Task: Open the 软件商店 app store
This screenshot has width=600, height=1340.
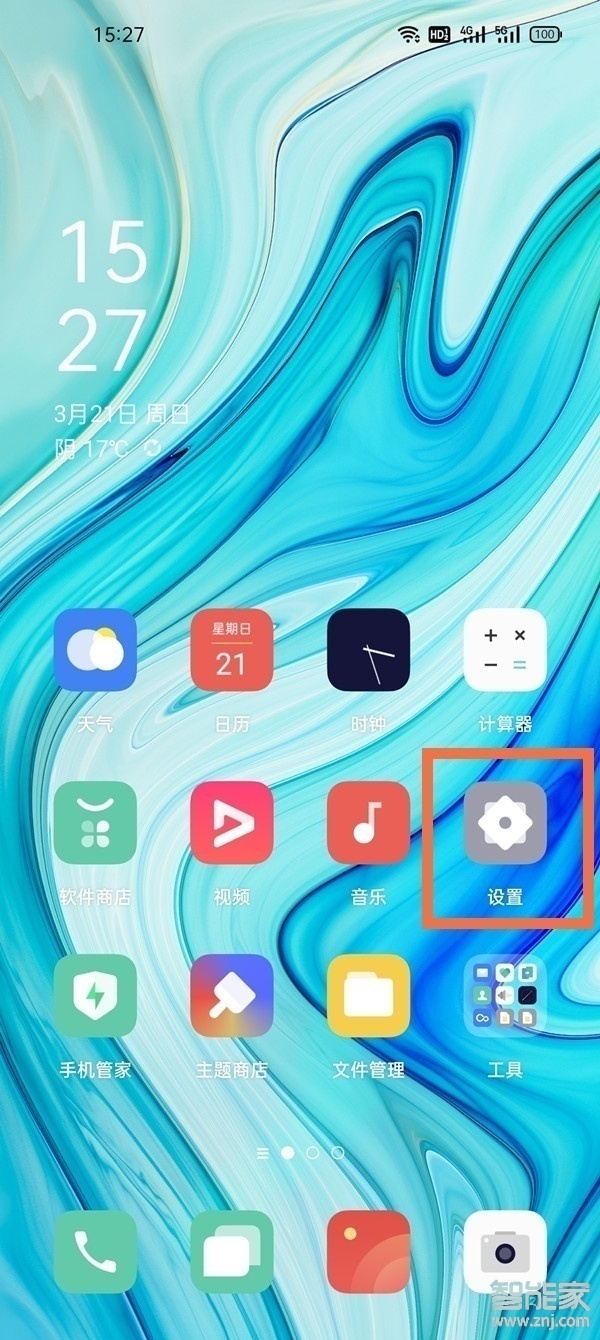Action: click(95, 823)
